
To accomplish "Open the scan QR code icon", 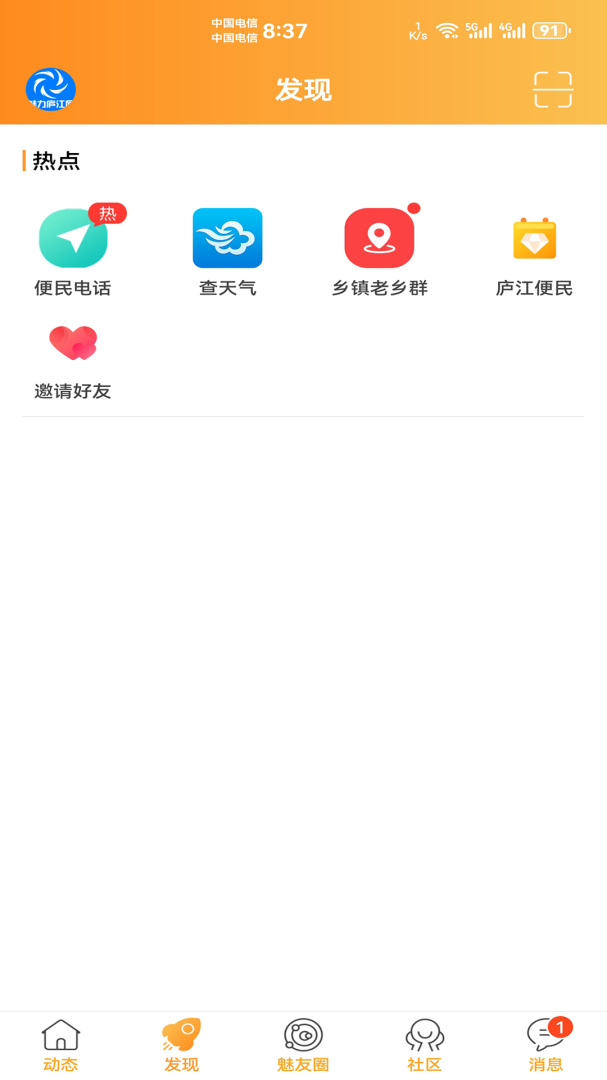I will click(552, 90).
